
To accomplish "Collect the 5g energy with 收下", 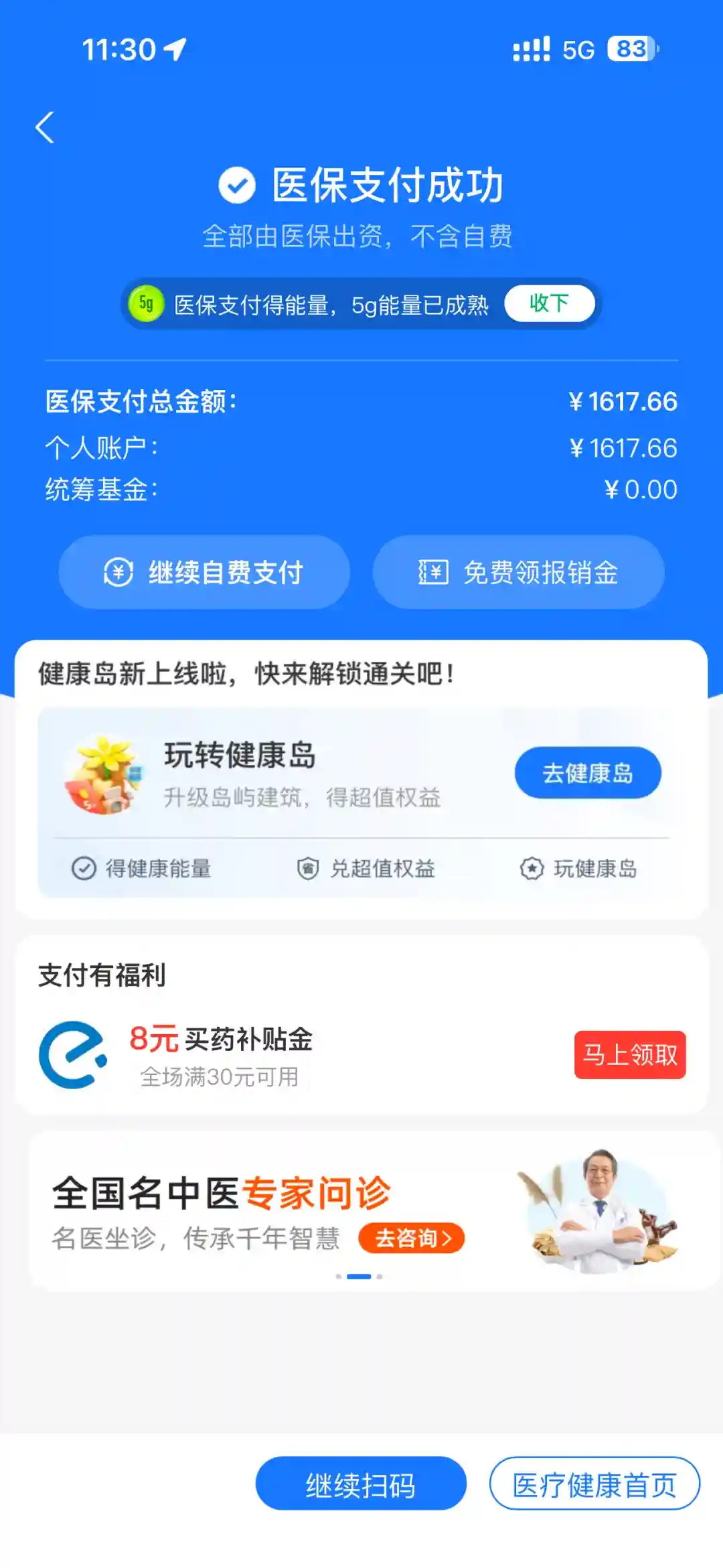I will coord(549,303).
